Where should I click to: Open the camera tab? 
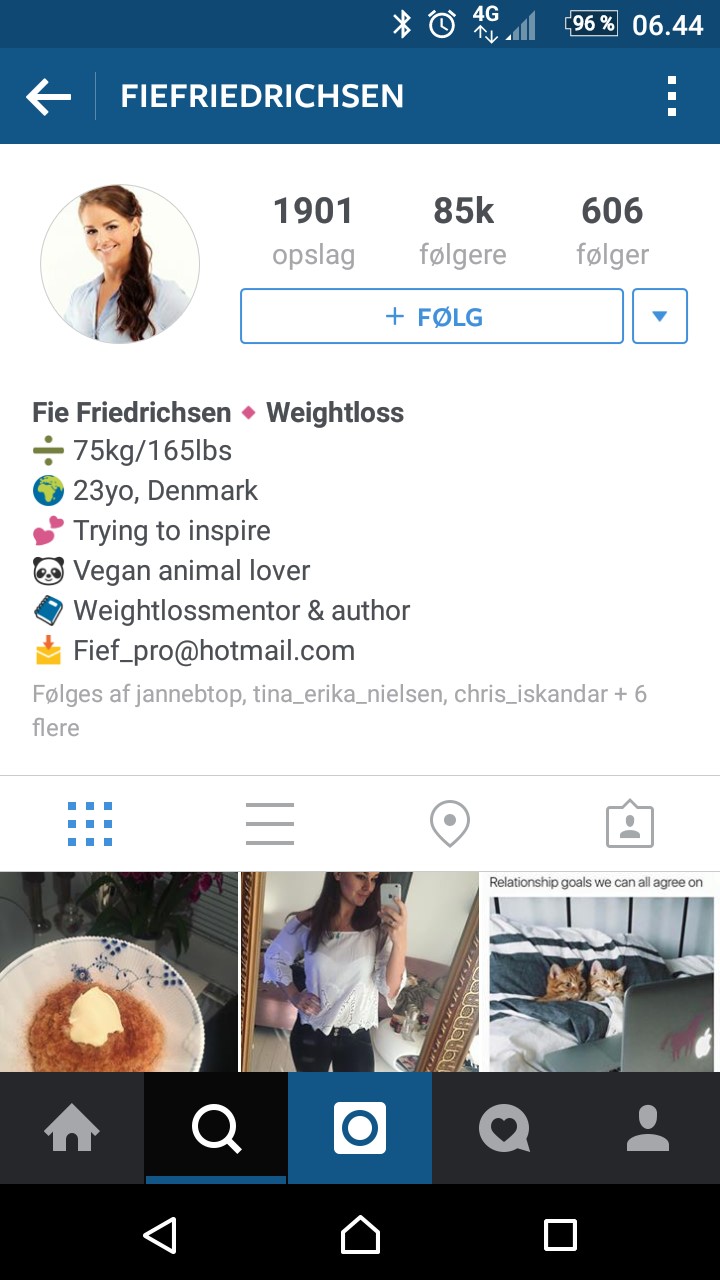(x=360, y=1129)
